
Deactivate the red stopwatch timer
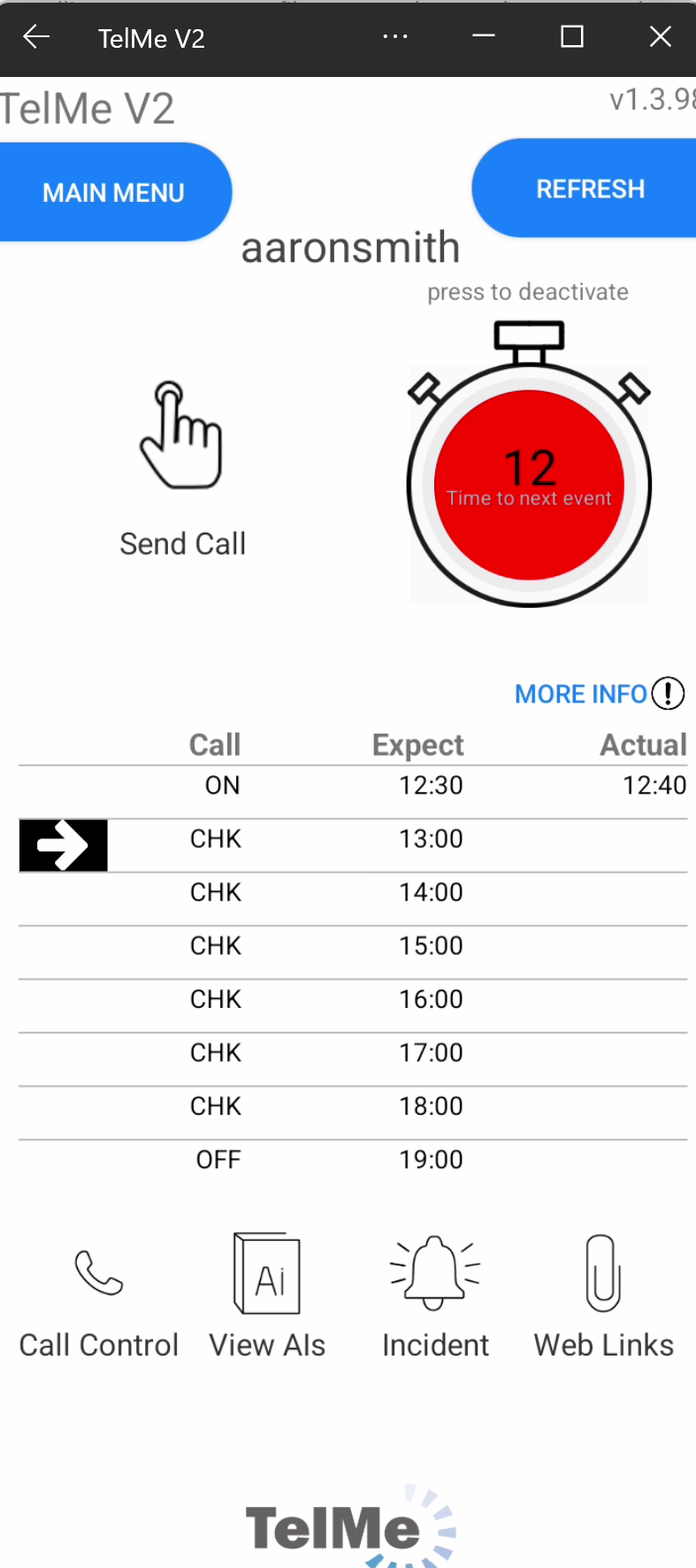point(529,485)
